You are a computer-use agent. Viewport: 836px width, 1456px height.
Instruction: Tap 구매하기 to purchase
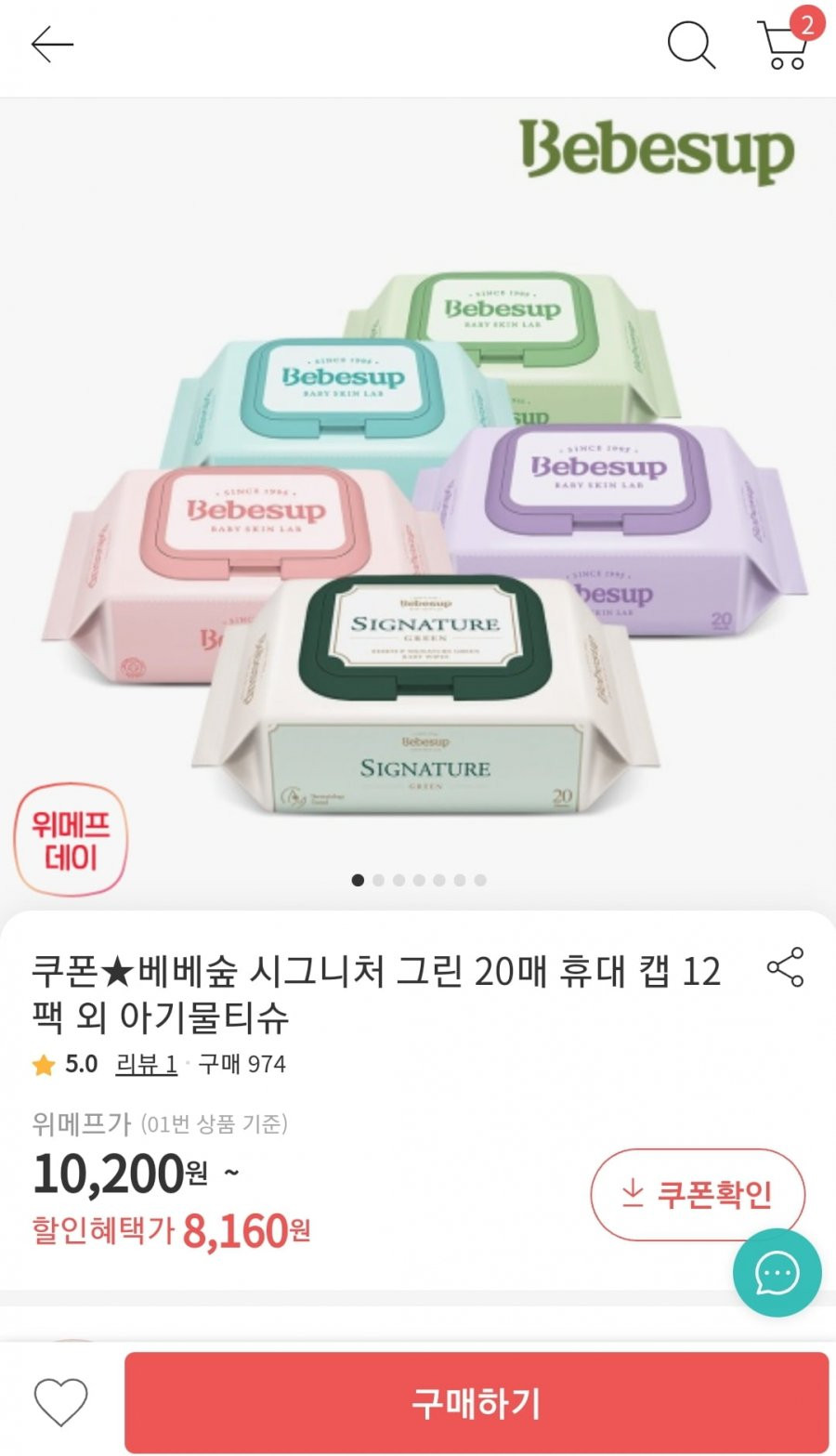(477, 1402)
